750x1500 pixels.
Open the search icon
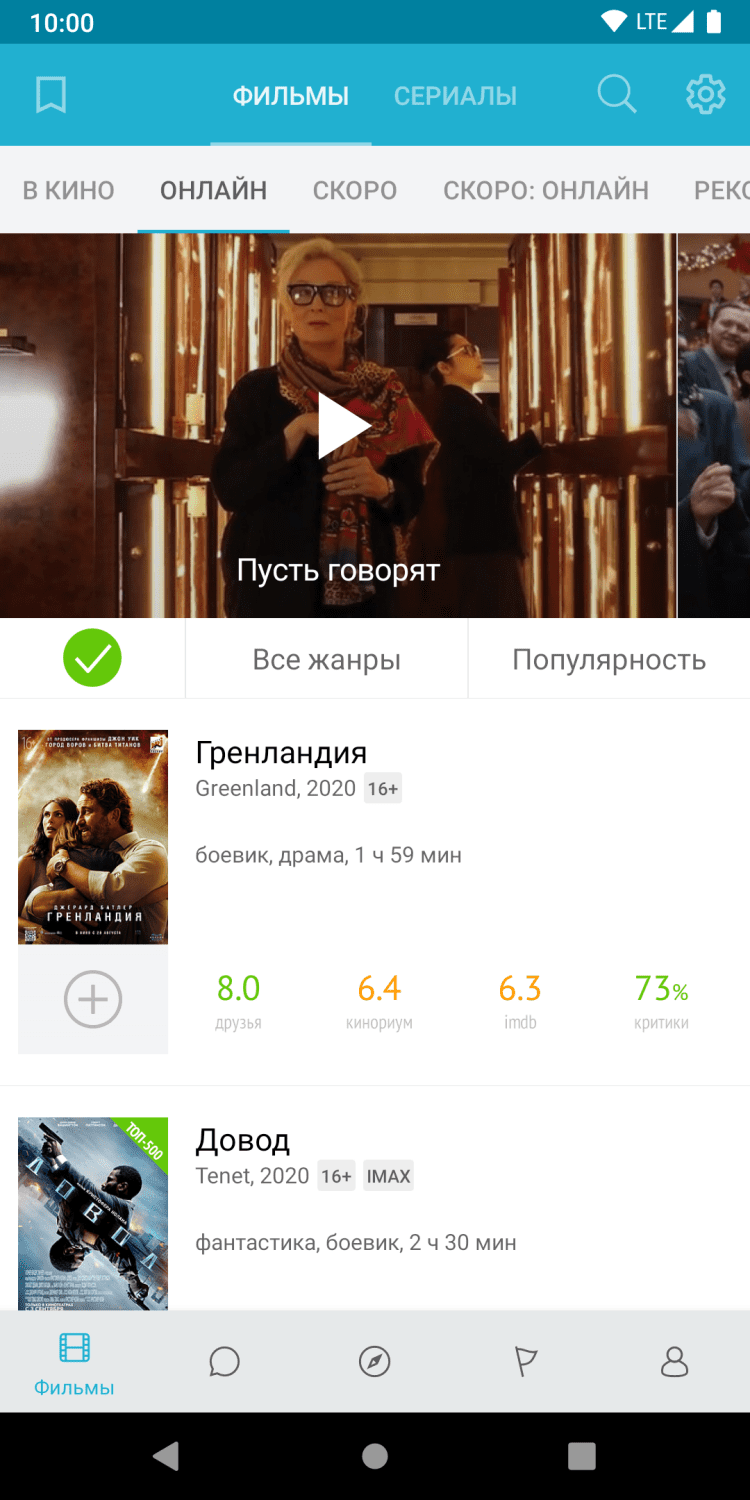pyautogui.click(x=617, y=95)
